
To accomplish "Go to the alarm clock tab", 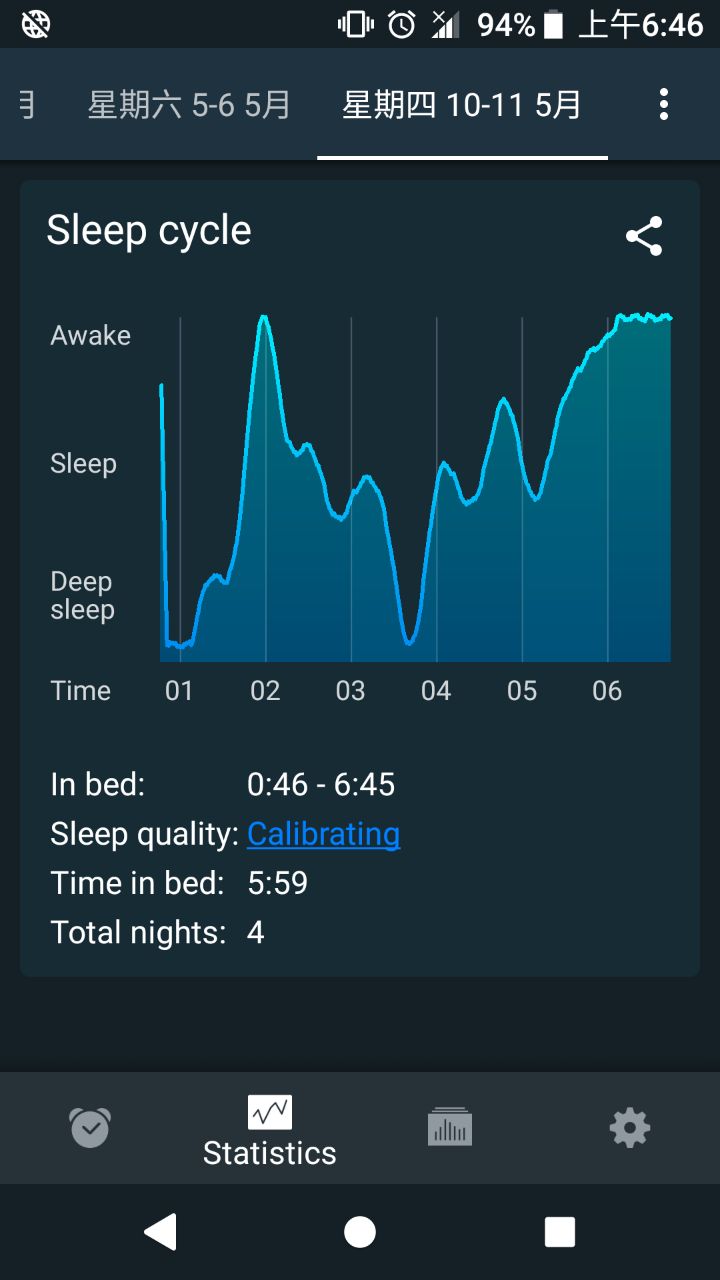I will (x=90, y=1127).
